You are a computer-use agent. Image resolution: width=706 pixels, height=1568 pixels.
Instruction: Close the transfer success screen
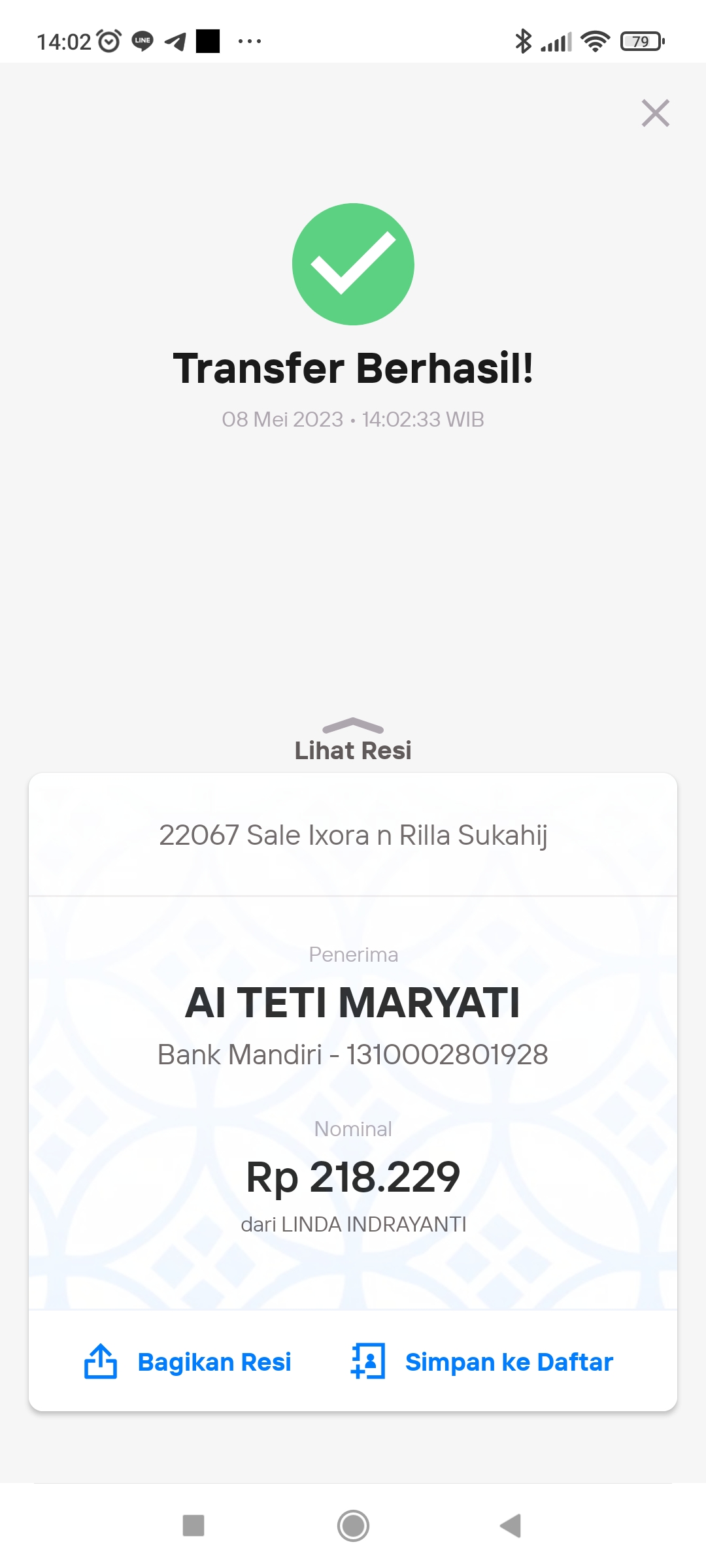pyautogui.click(x=655, y=113)
